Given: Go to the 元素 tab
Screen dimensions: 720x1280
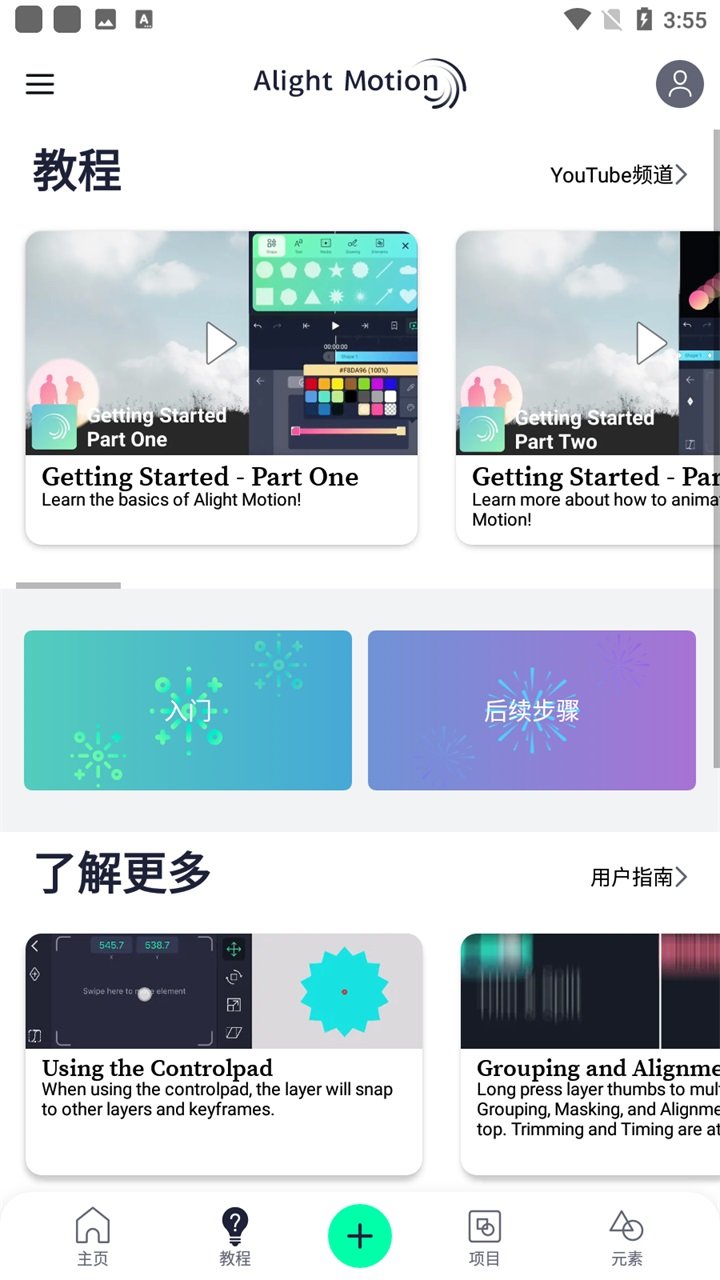Looking at the screenshot, I should tap(627, 1237).
